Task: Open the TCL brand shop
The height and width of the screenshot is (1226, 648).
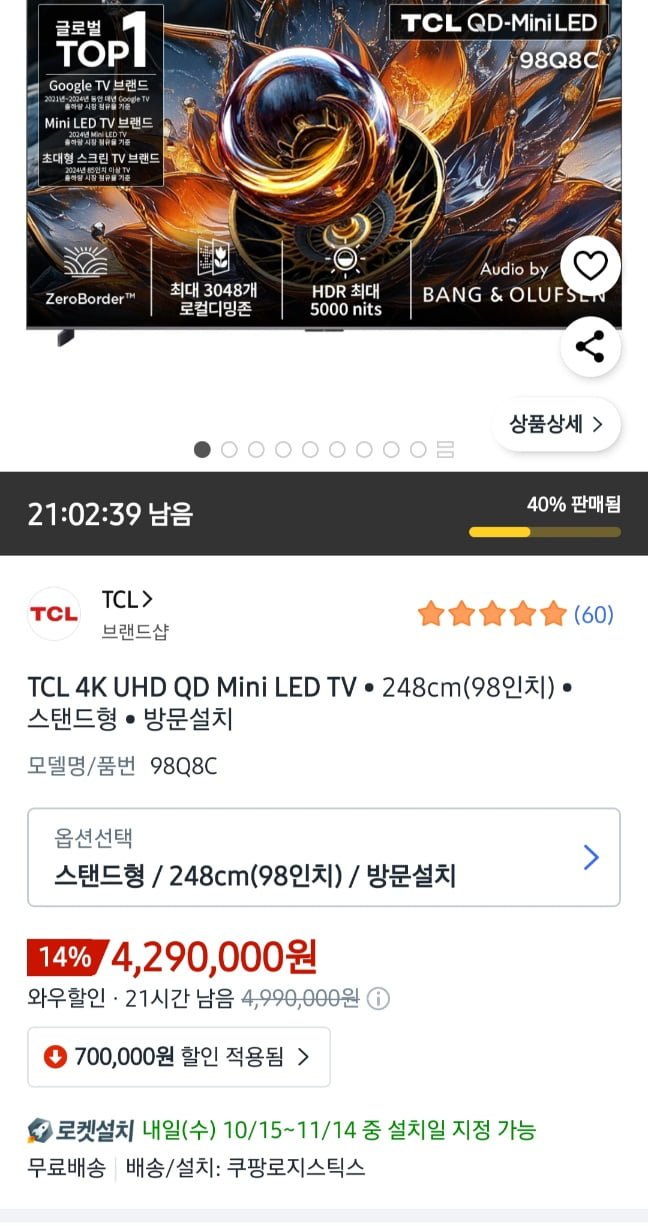Action: pos(127,600)
